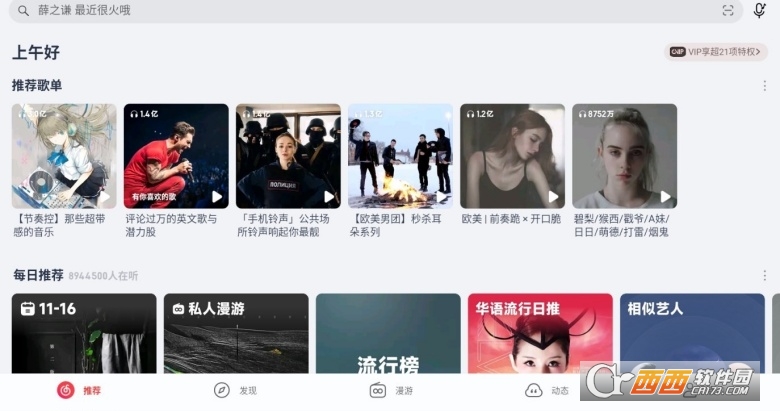Image resolution: width=780 pixels, height=411 pixels.
Task: Switch to the 漫游 tab
Action: pos(392,391)
